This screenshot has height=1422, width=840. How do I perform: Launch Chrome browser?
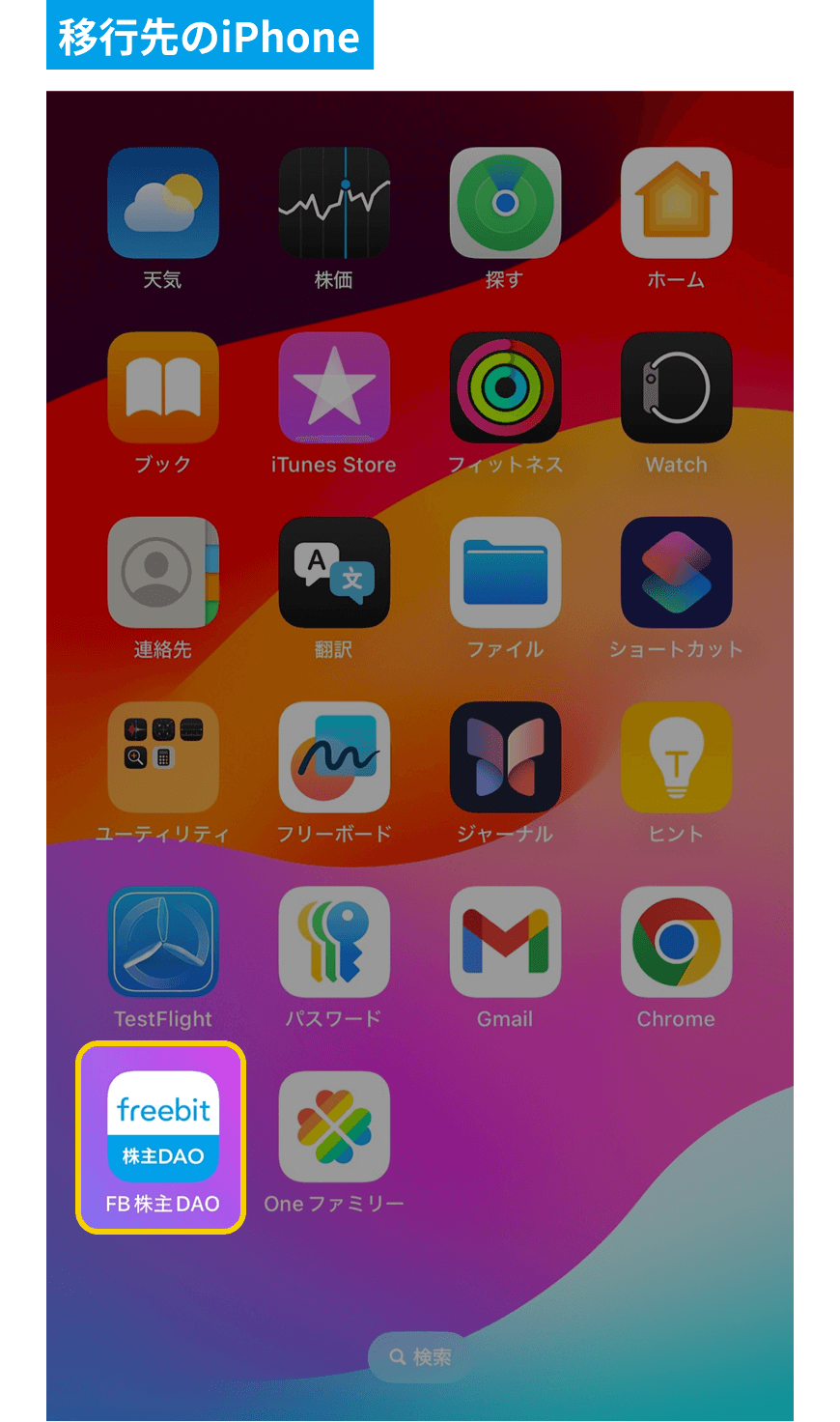pyautogui.click(x=676, y=942)
